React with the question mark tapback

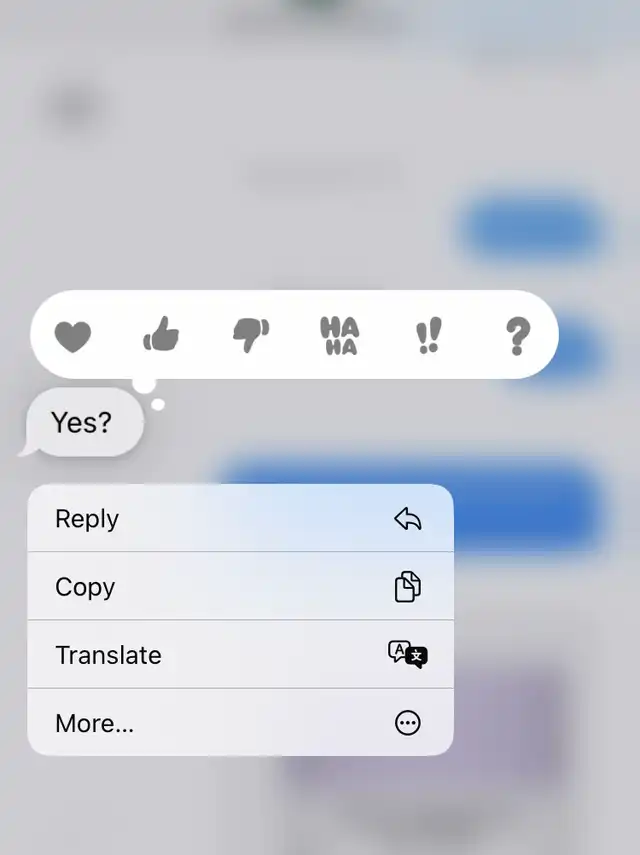coord(516,337)
